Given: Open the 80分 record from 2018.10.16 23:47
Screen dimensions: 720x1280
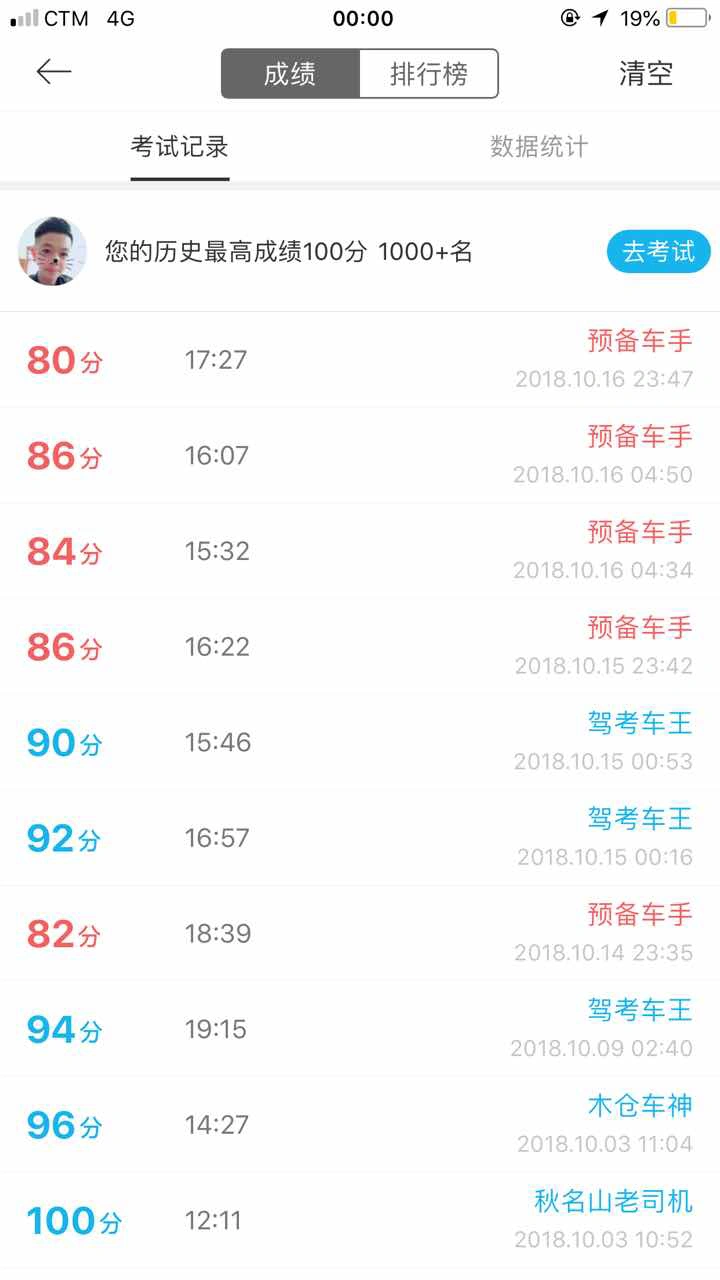Looking at the screenshot, I should 360,360.
